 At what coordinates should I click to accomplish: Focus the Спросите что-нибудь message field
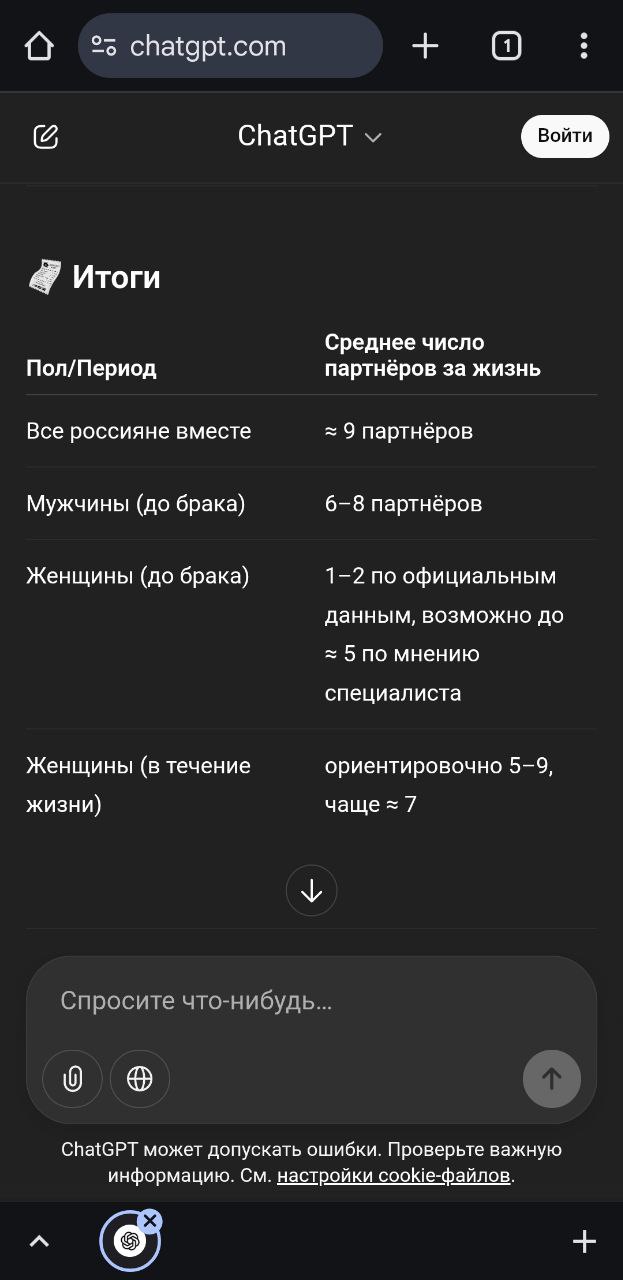pos(311,1001)
